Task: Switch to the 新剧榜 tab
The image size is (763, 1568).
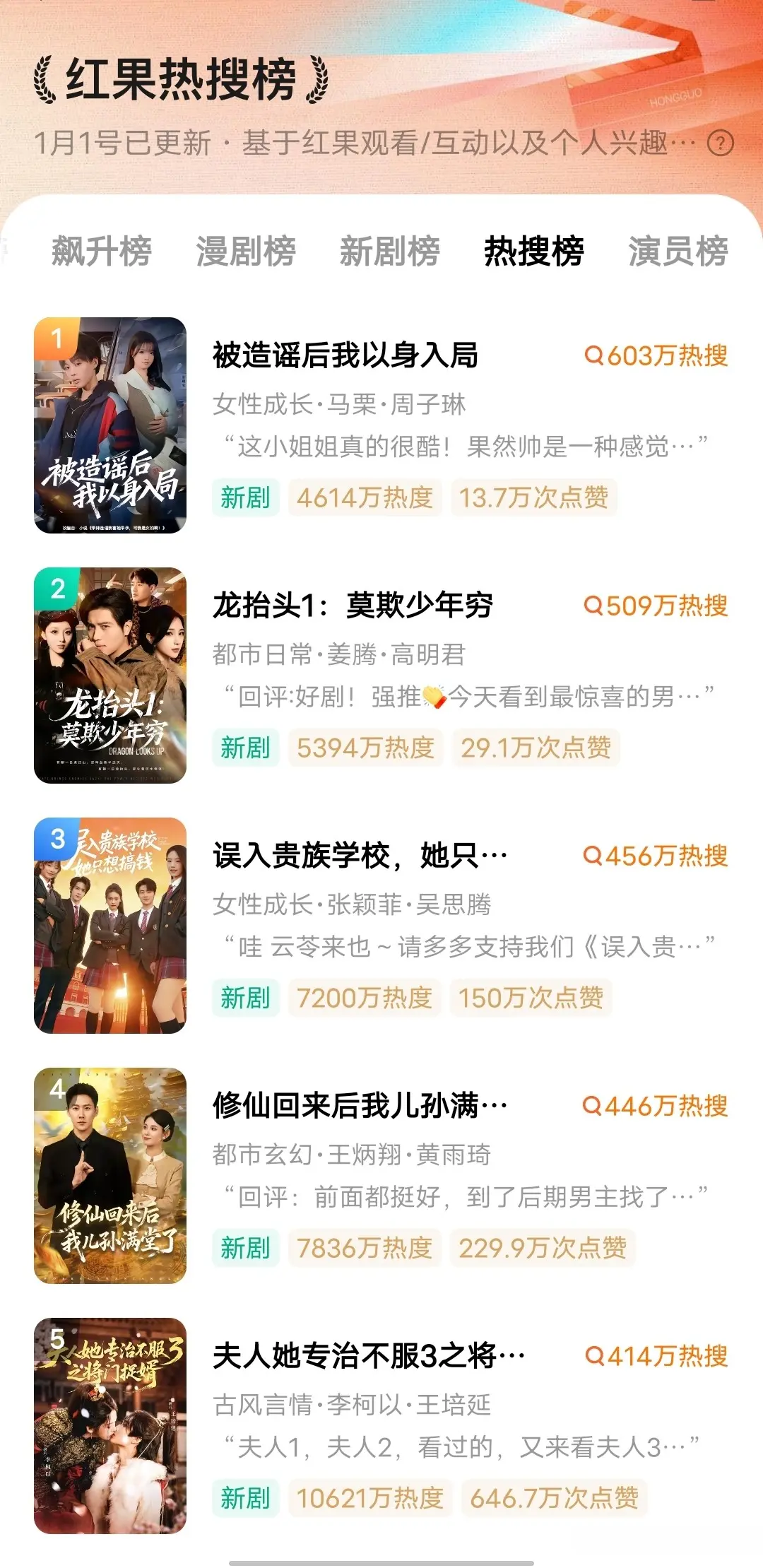Action: coord(389,251)
